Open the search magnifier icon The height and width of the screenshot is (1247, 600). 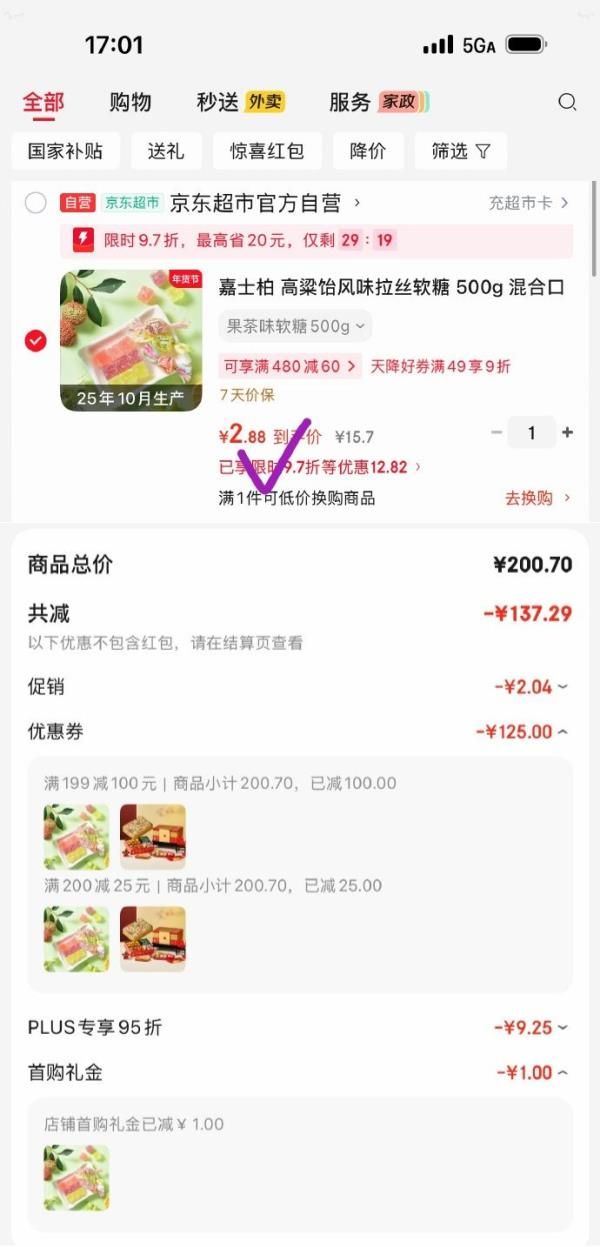pos(567,102)
